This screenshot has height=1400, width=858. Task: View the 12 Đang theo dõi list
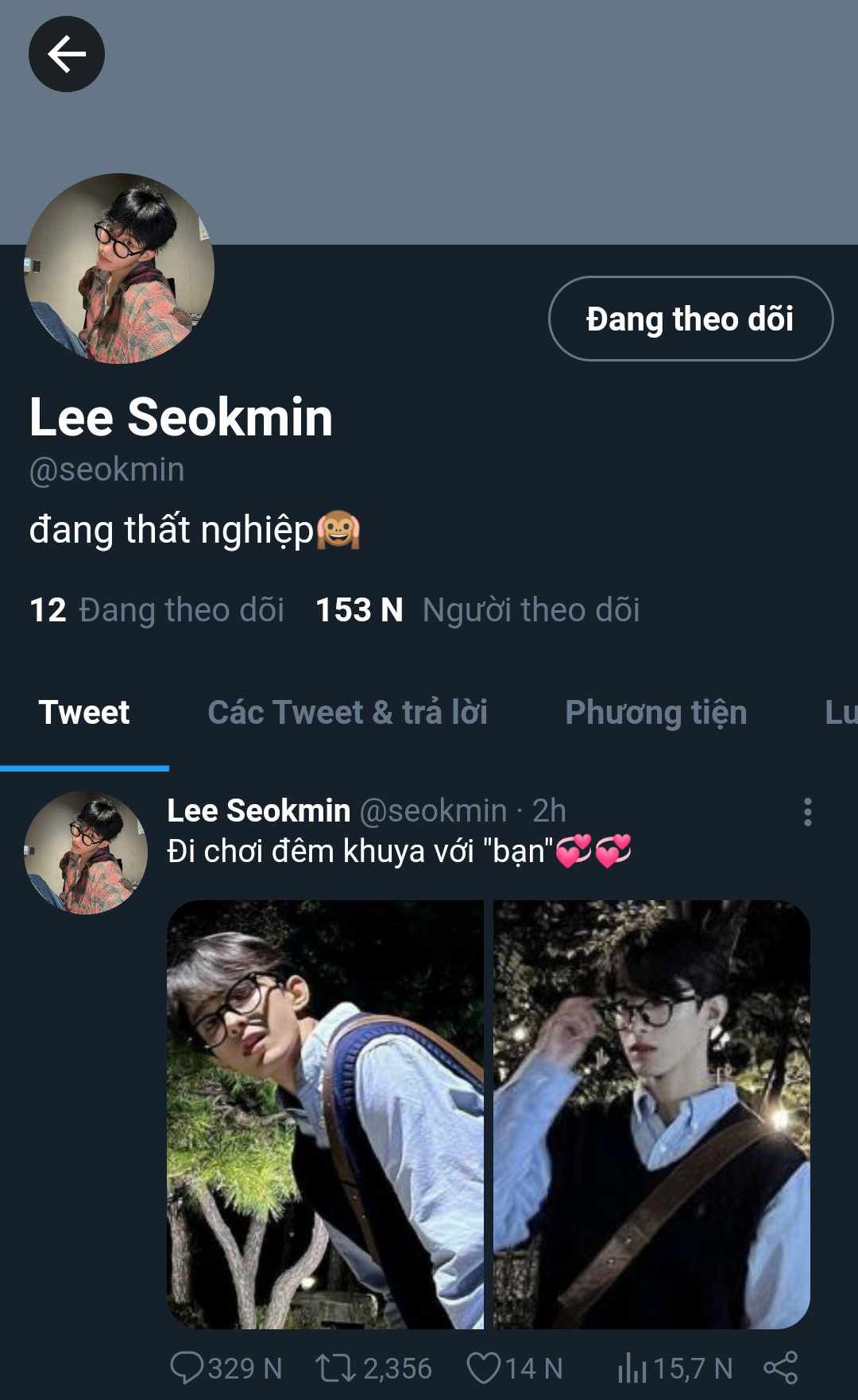tap(157, 610)
